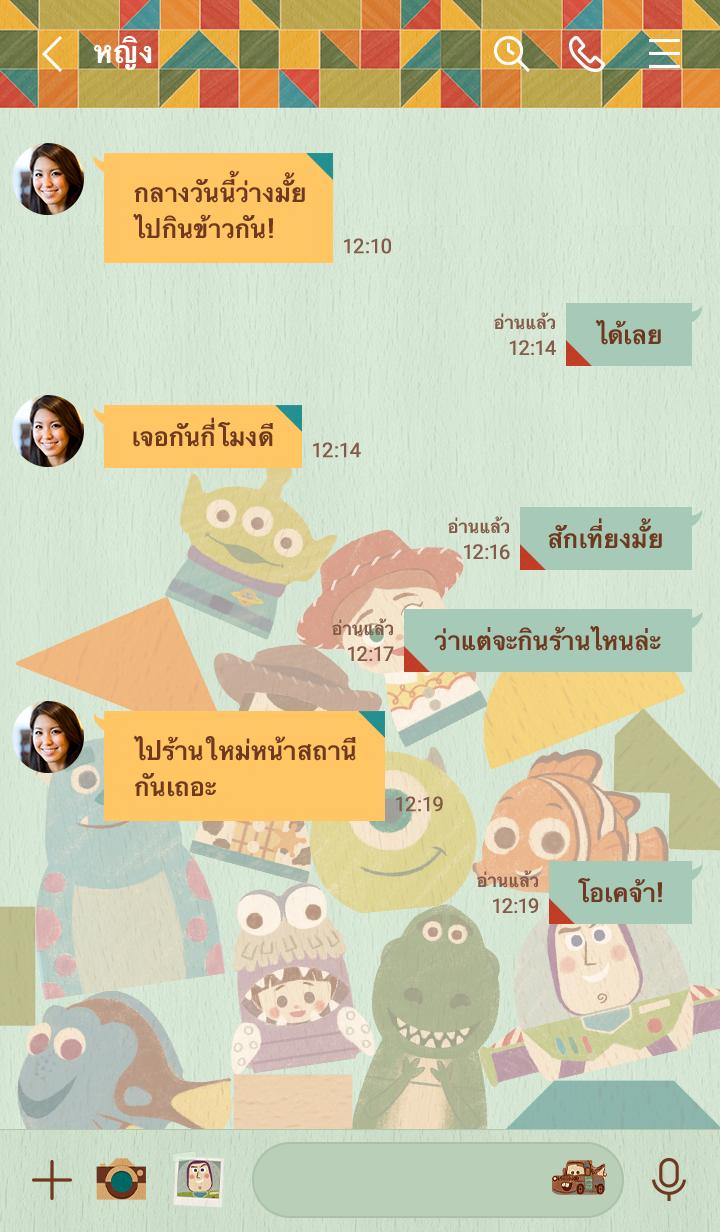
Task: Open the chat menu
Action: click(663, 53)
